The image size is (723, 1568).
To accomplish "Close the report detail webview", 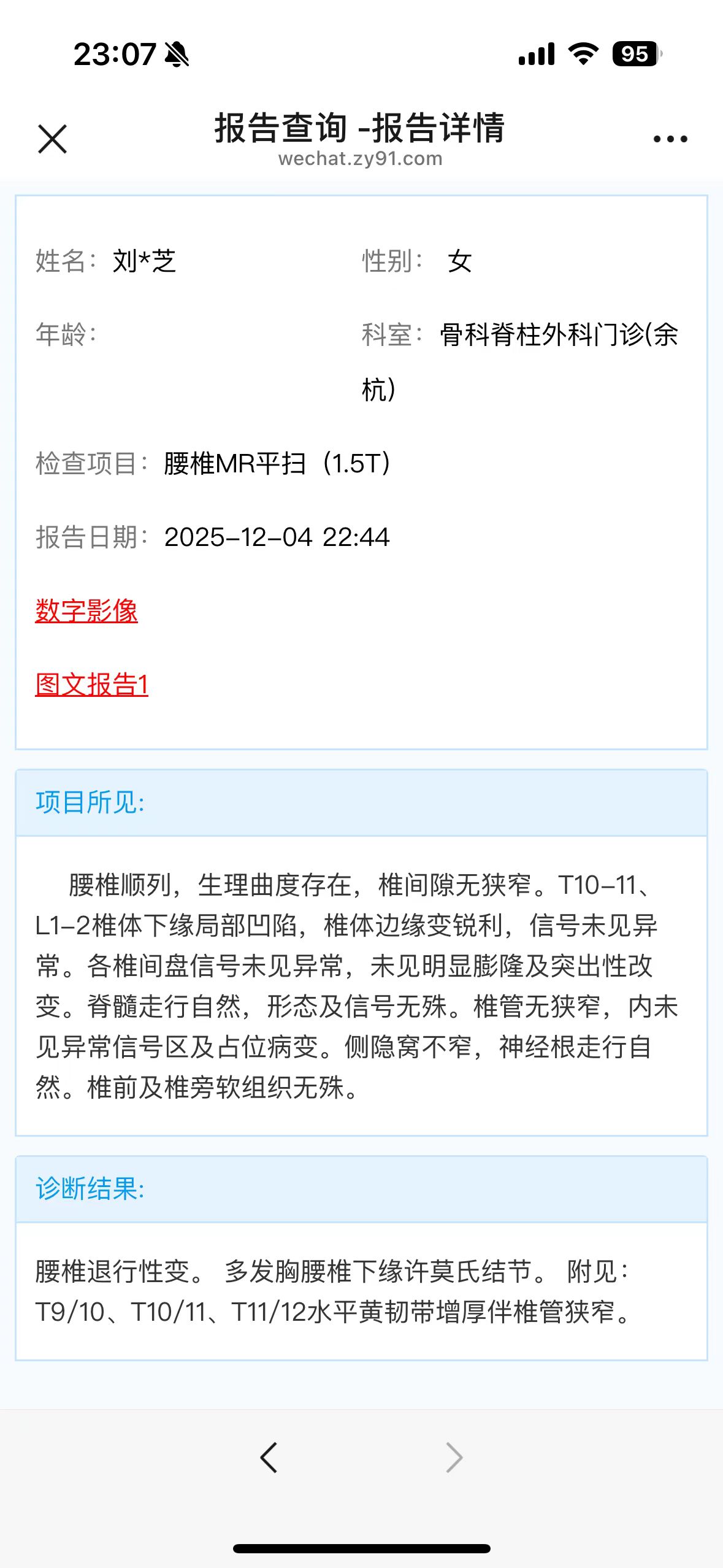I will pyautogui.click(x=52, y=139).
